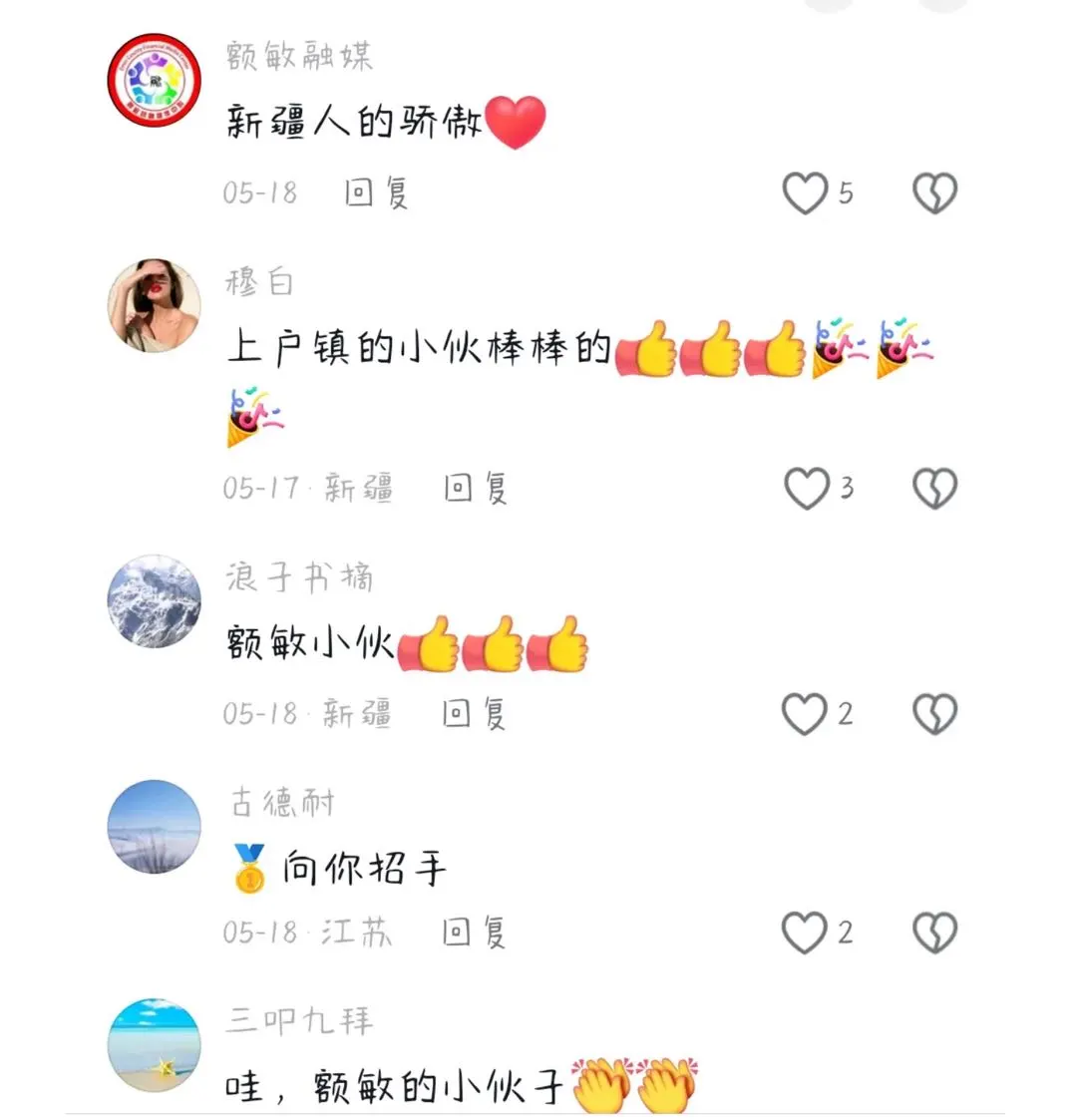Dislike 浪子书摘's comment

pos(934,713)
